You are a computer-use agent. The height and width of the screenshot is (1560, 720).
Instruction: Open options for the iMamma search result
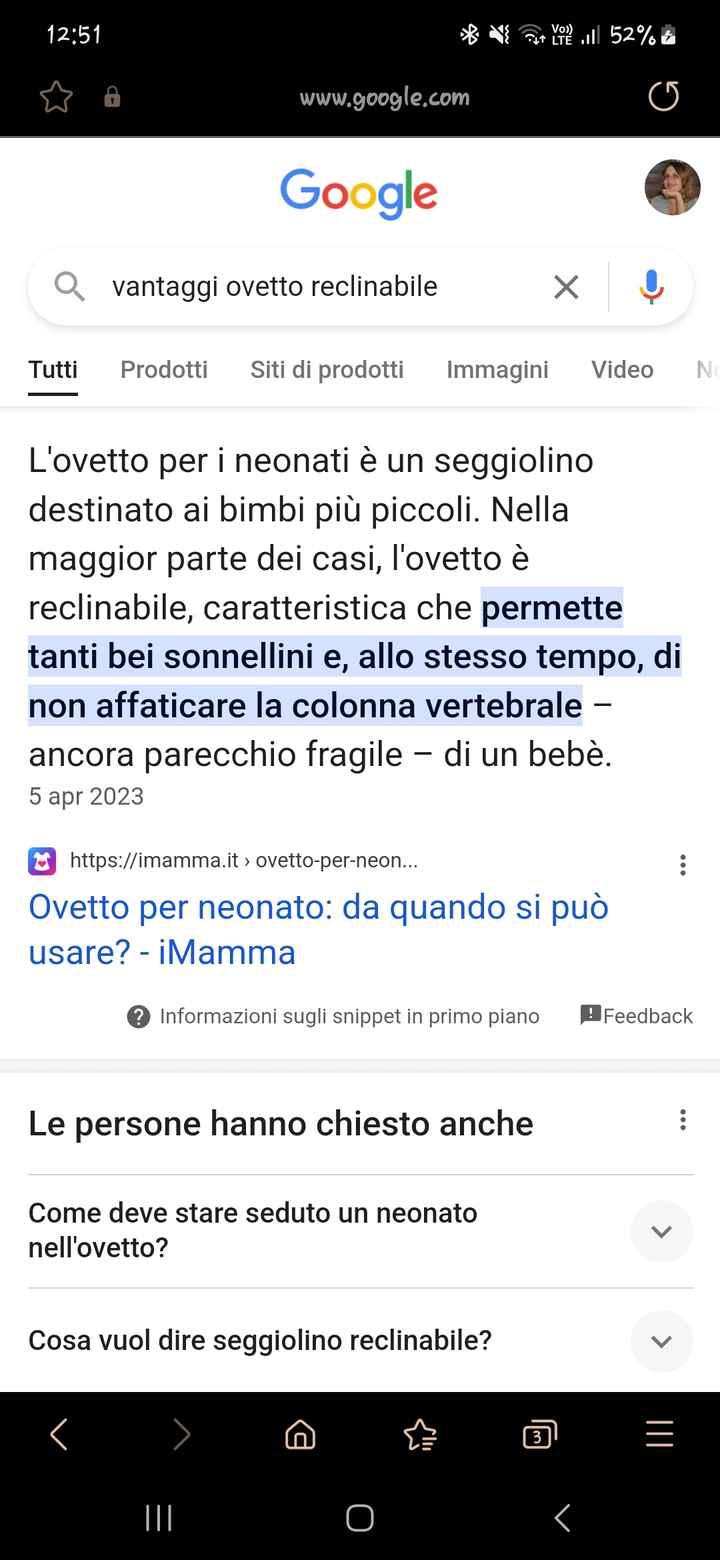(683, 864)
